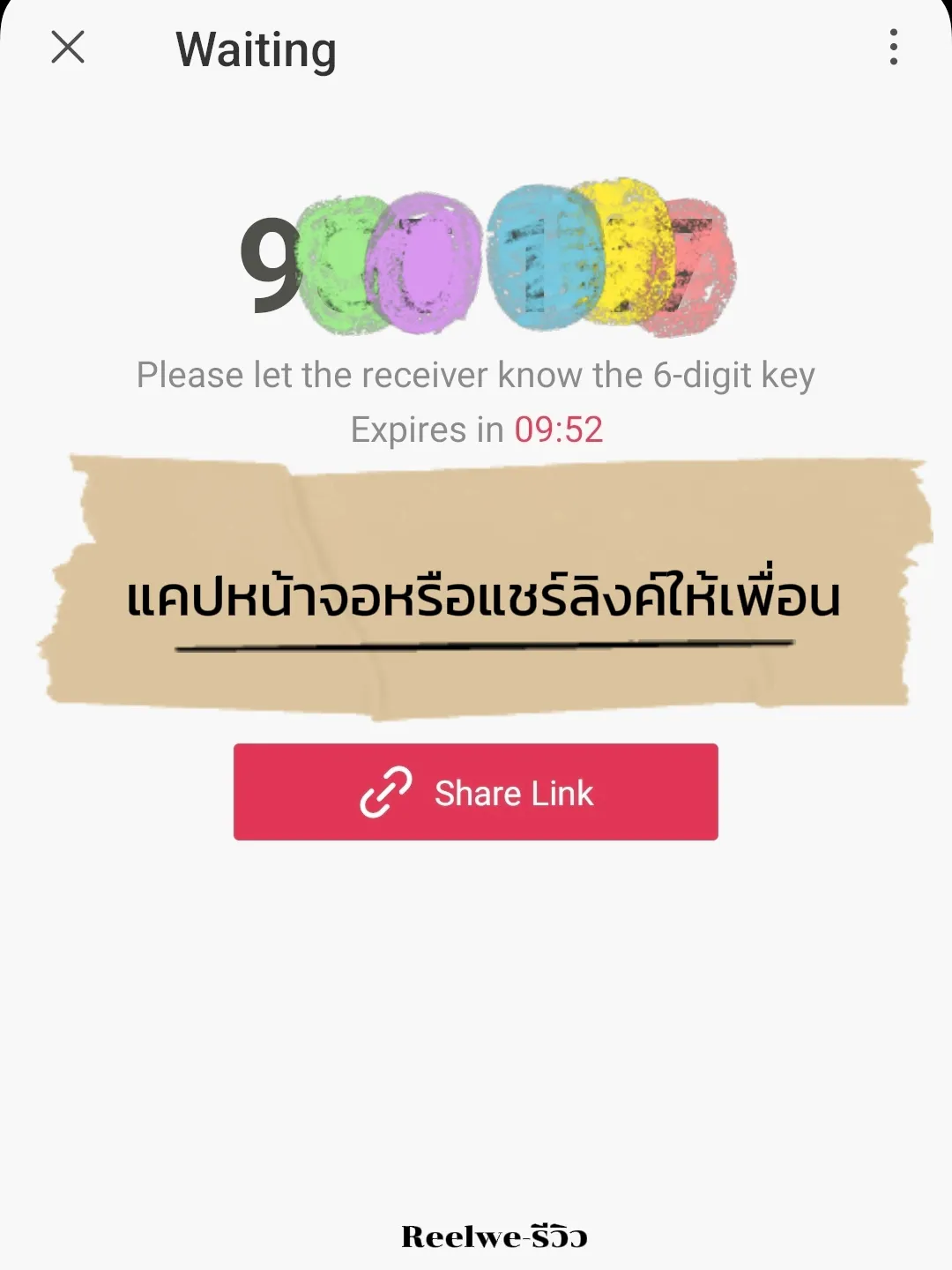Viewport: 952px width, 1270px height.
Task: Tap the Expires in label
Action: (x=428, y=430)
